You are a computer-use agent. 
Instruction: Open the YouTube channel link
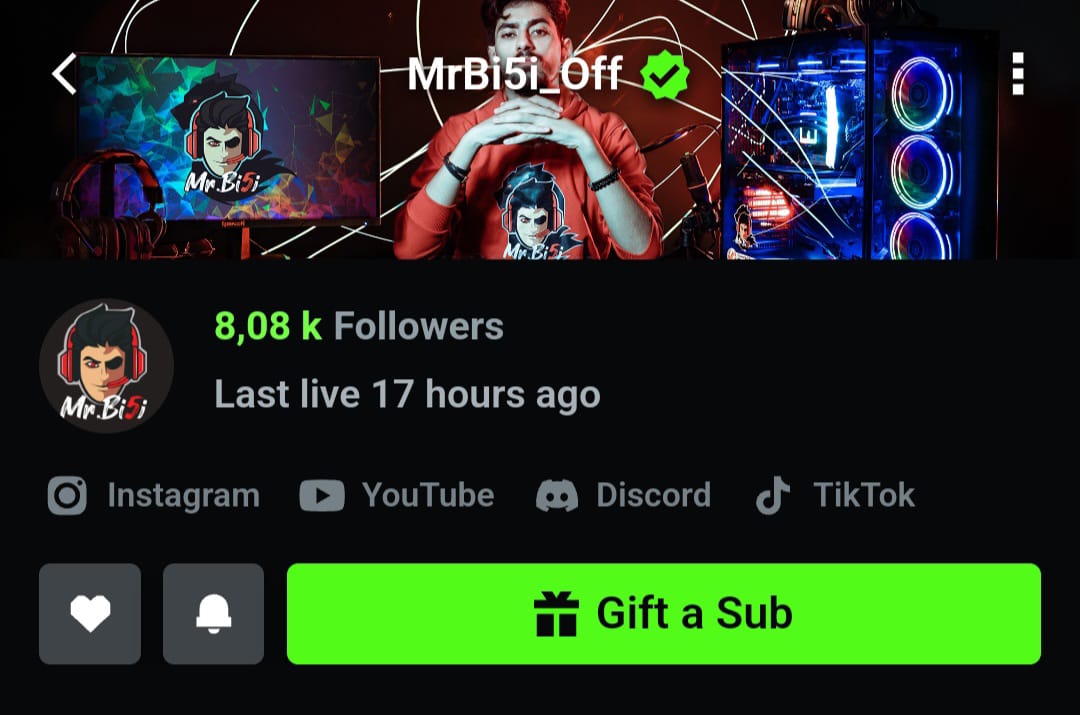point(397,495)
